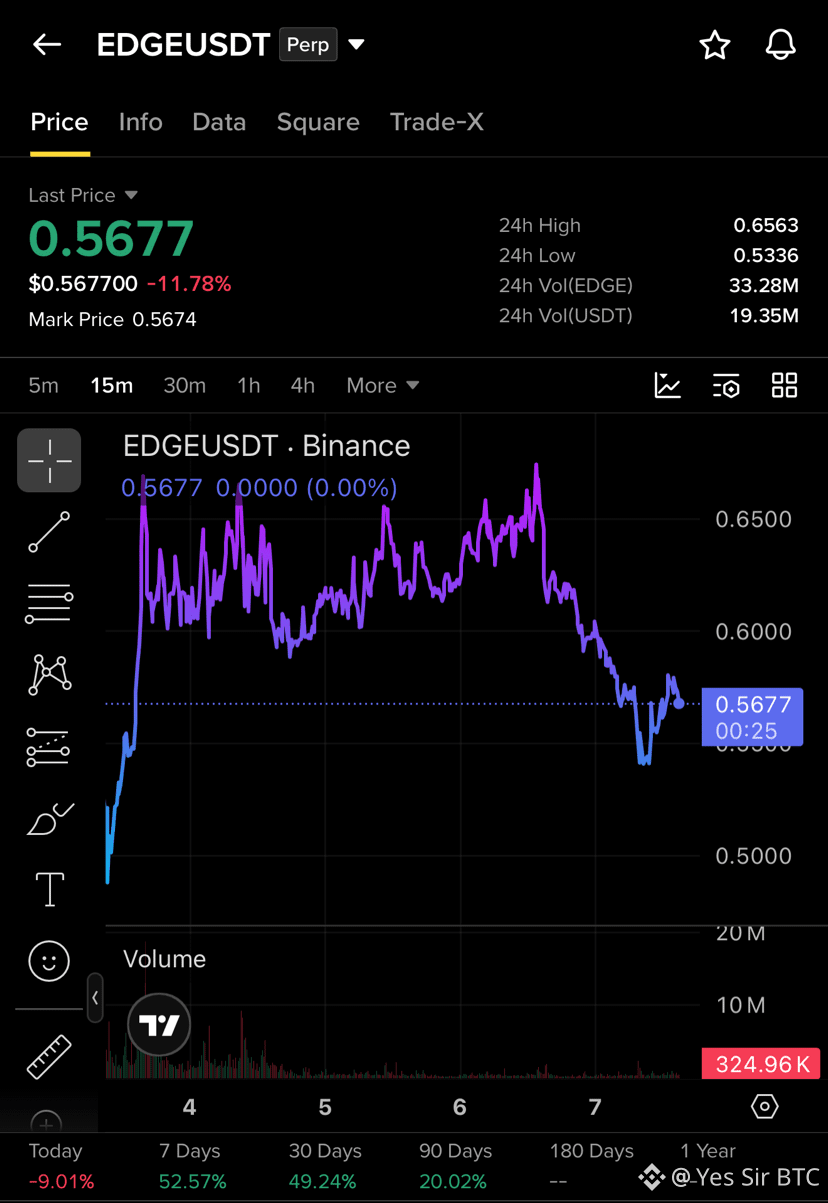Choose the text tool
Viewport: 828px width, 1203px height.
pyautogui.click(x=49, y=889)
